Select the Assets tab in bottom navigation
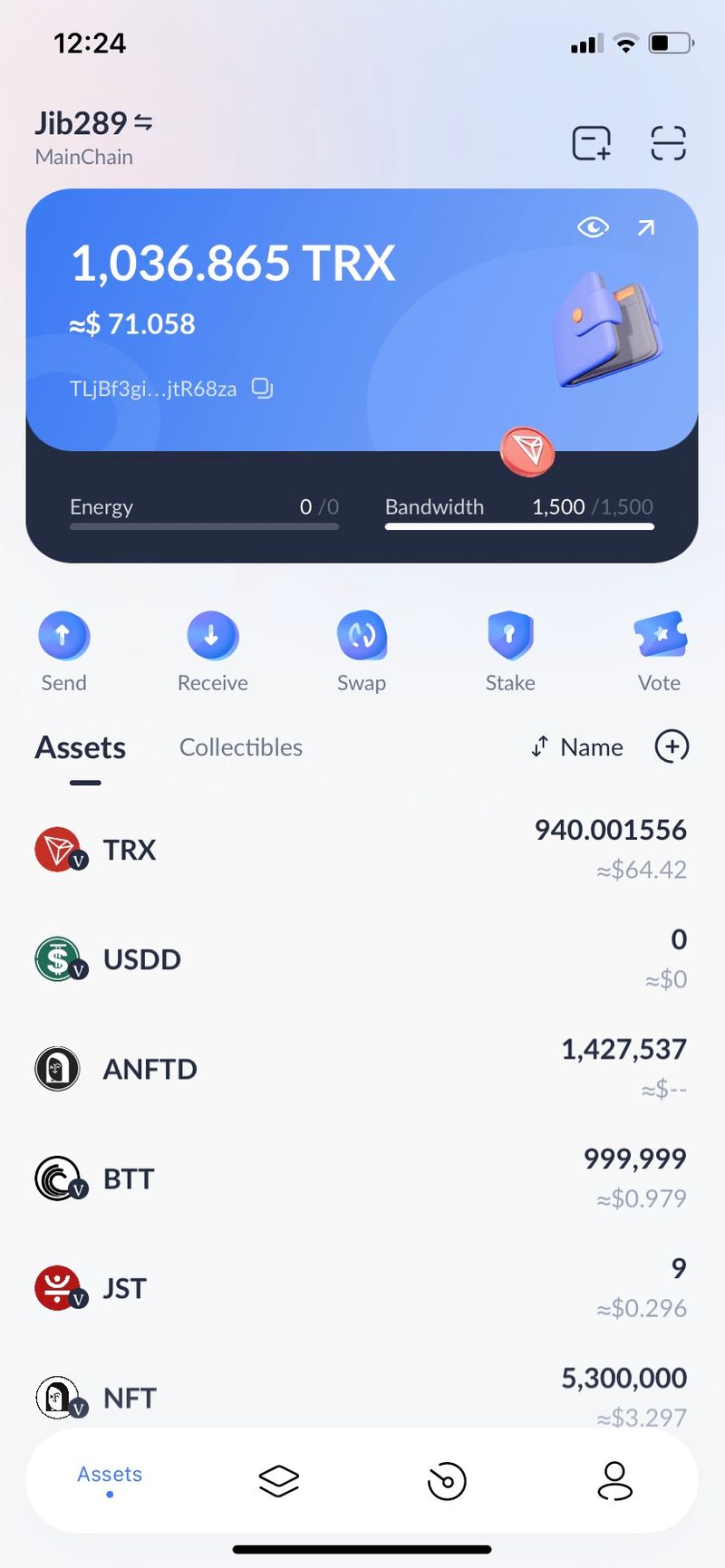The width and height of the screenshot is (725, 1568). pos(109,1475)
